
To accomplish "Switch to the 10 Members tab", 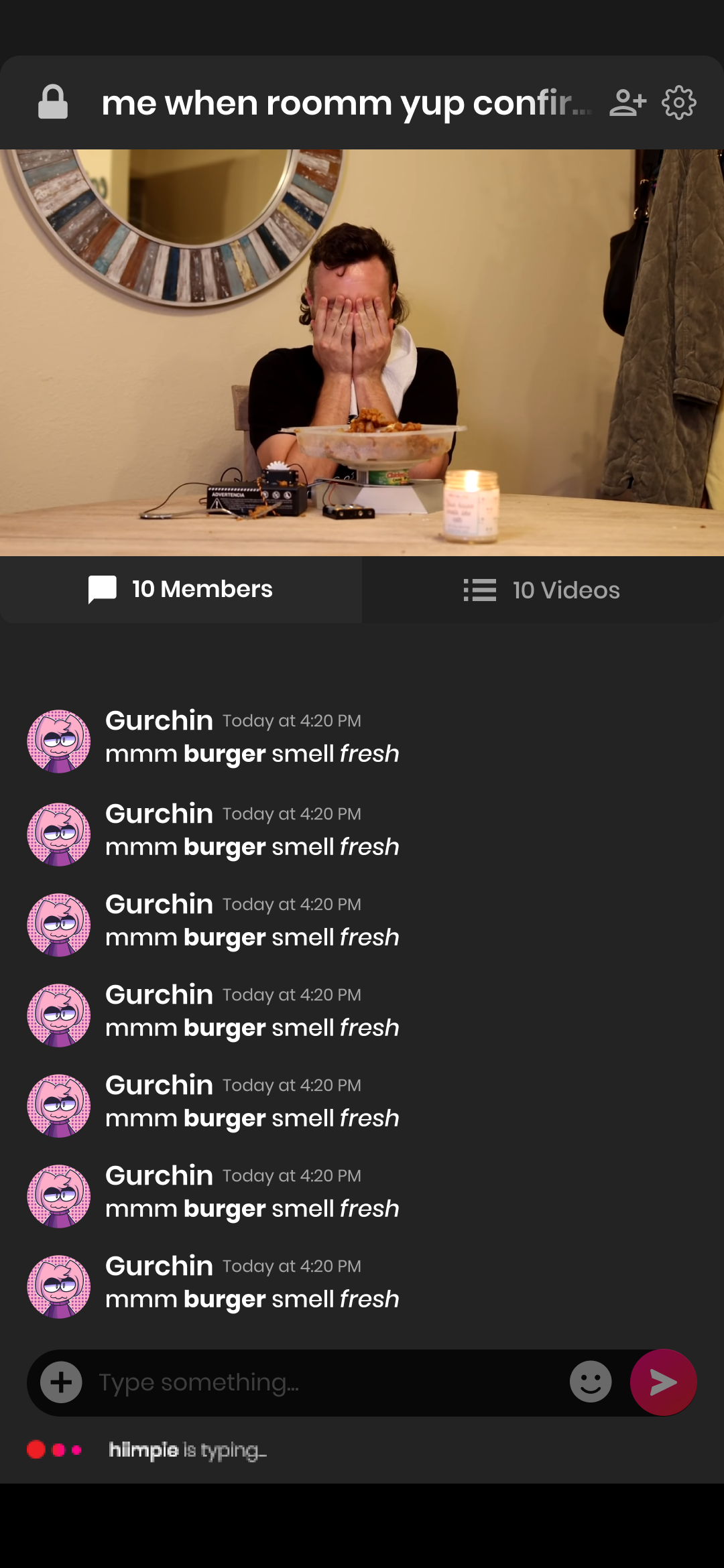I will [x=181, y=590].
